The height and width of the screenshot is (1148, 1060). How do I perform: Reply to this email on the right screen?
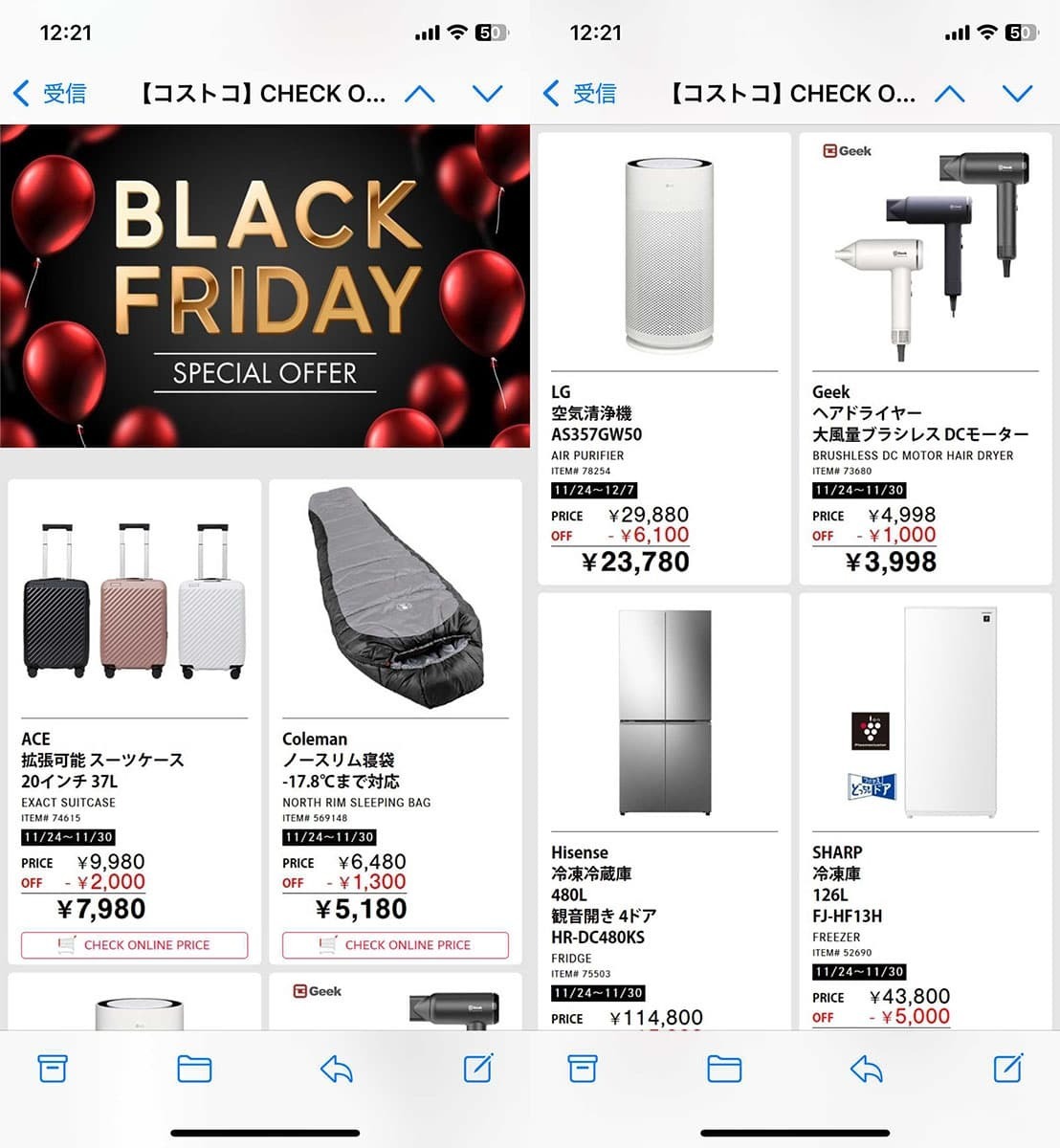pyautogui.click(x=866, y=1069)
